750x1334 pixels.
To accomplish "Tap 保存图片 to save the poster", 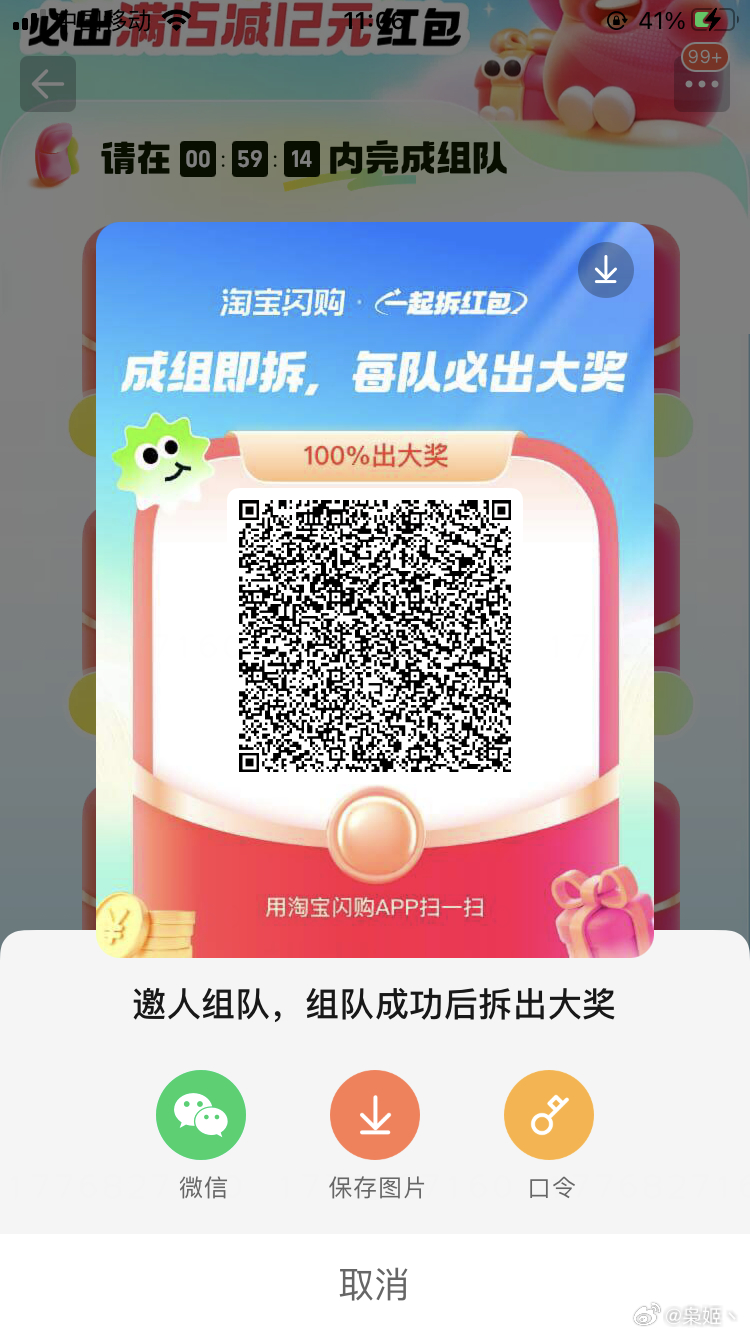I will (x=375, y=1115).
